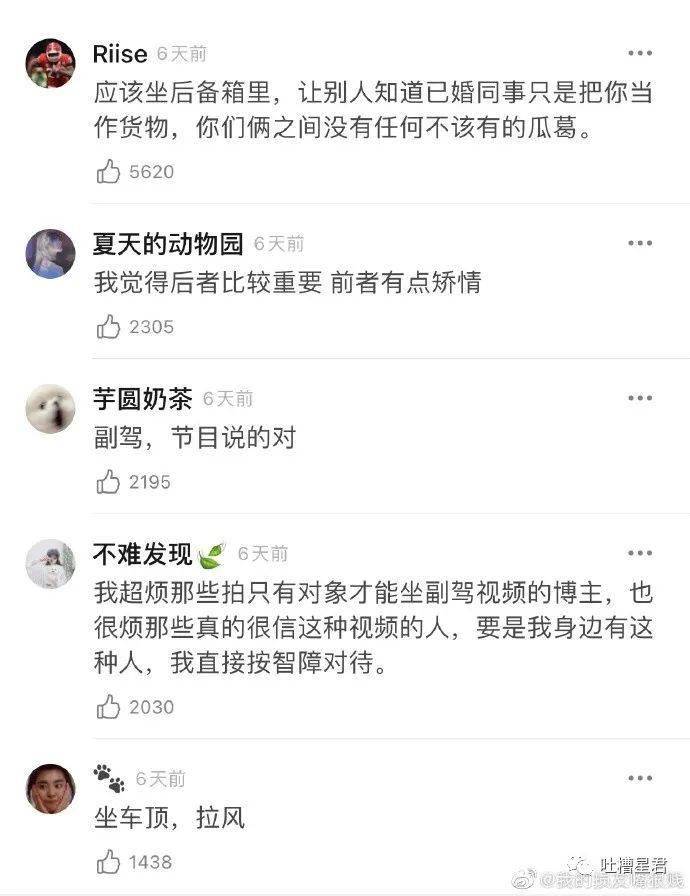Open 不难发现's profile avatar

pyautogui.click(x=50, y=563)
